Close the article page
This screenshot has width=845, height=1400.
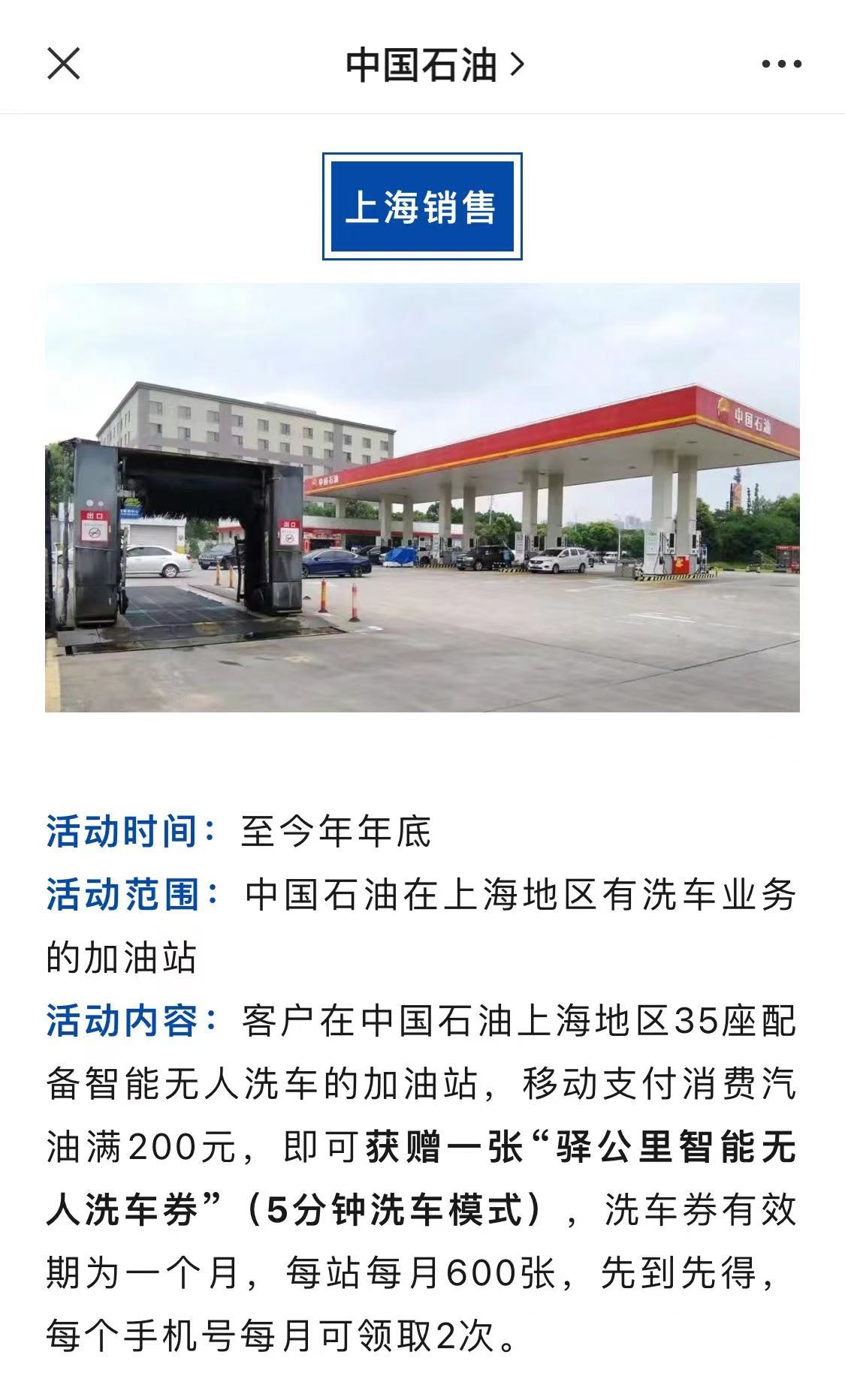pos(63,64)
